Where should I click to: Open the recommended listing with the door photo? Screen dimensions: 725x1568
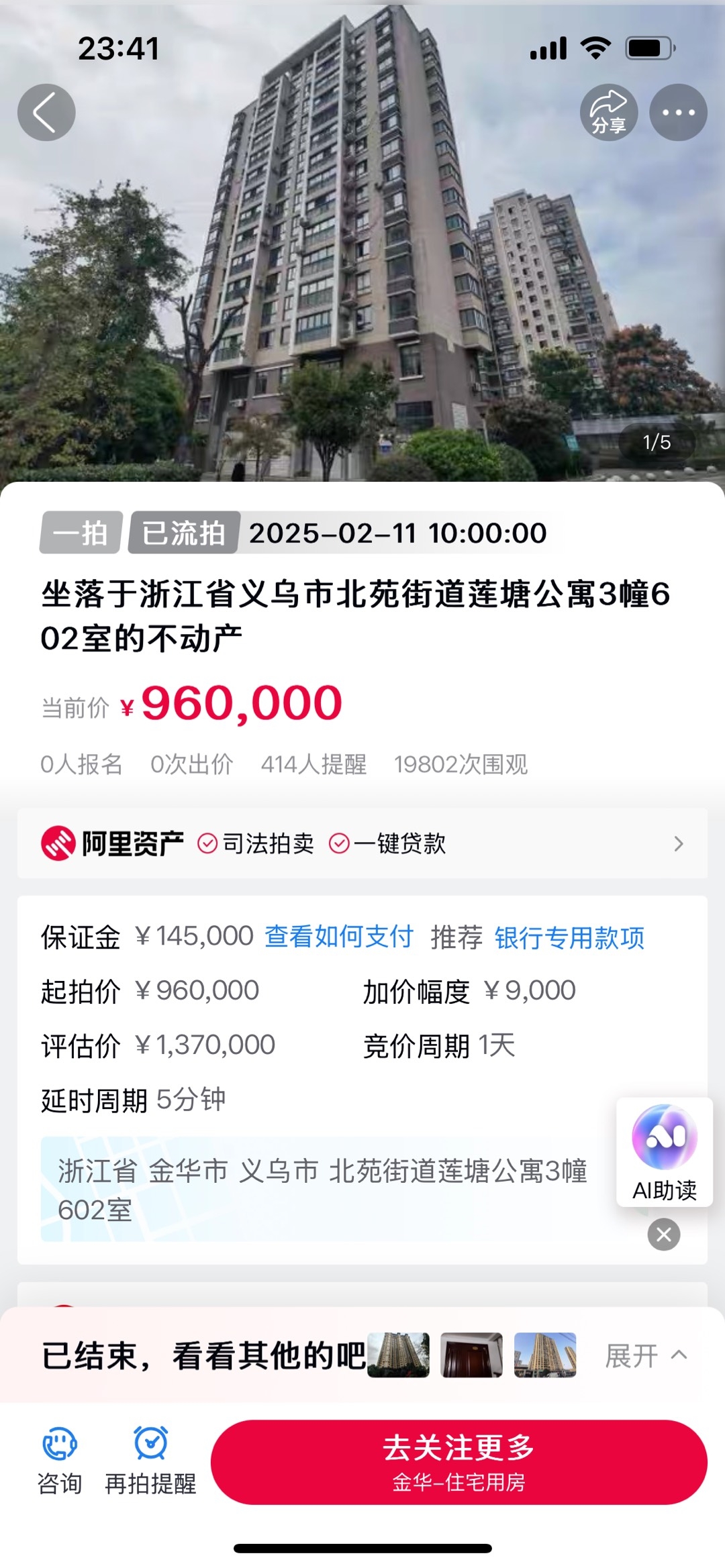coord(471,1355)
